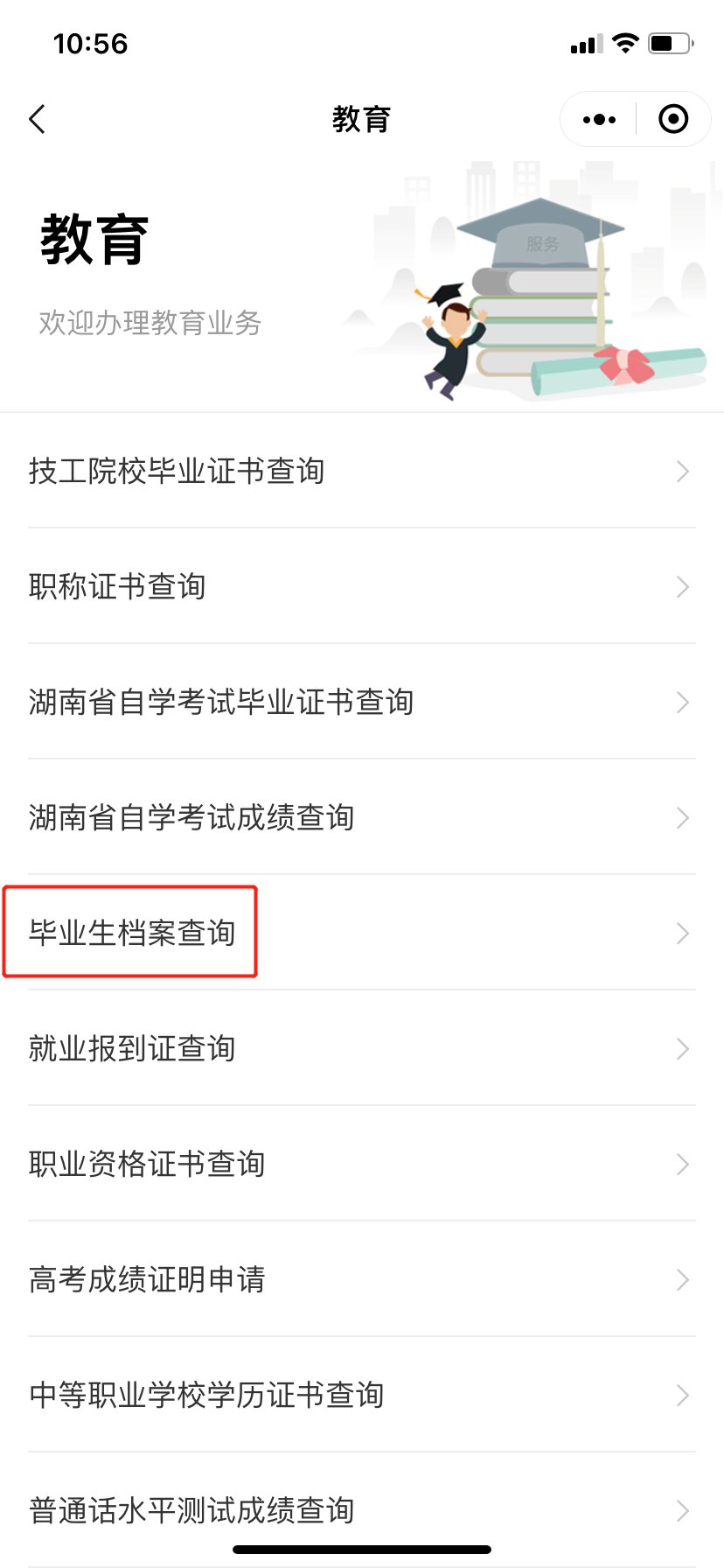Close the mini program via circle icon
Screen dimensions: 724x1568
[x=672, y=119]
